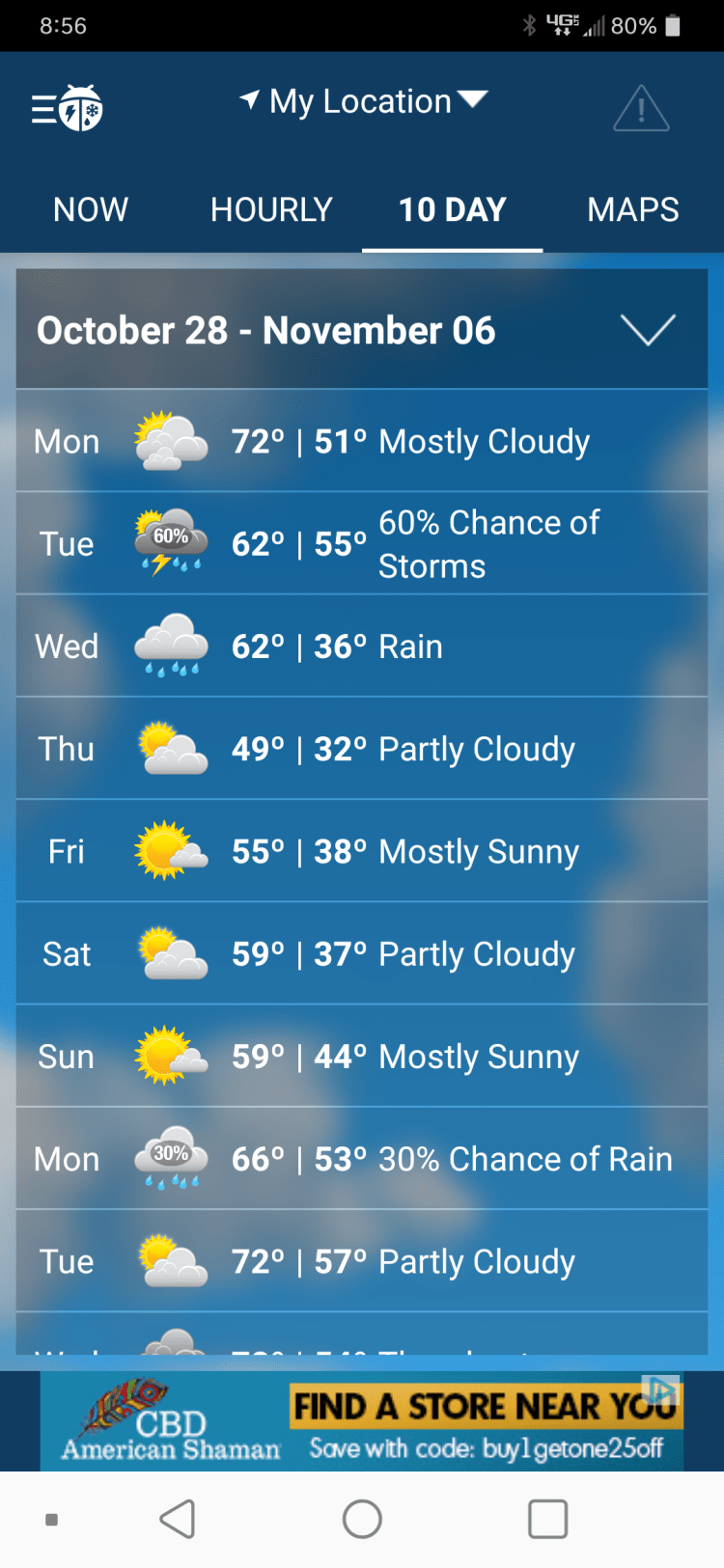724x1568 pixels.
Task: Open Friday's Mostly Sunny forecast
Action: (362, 851)
